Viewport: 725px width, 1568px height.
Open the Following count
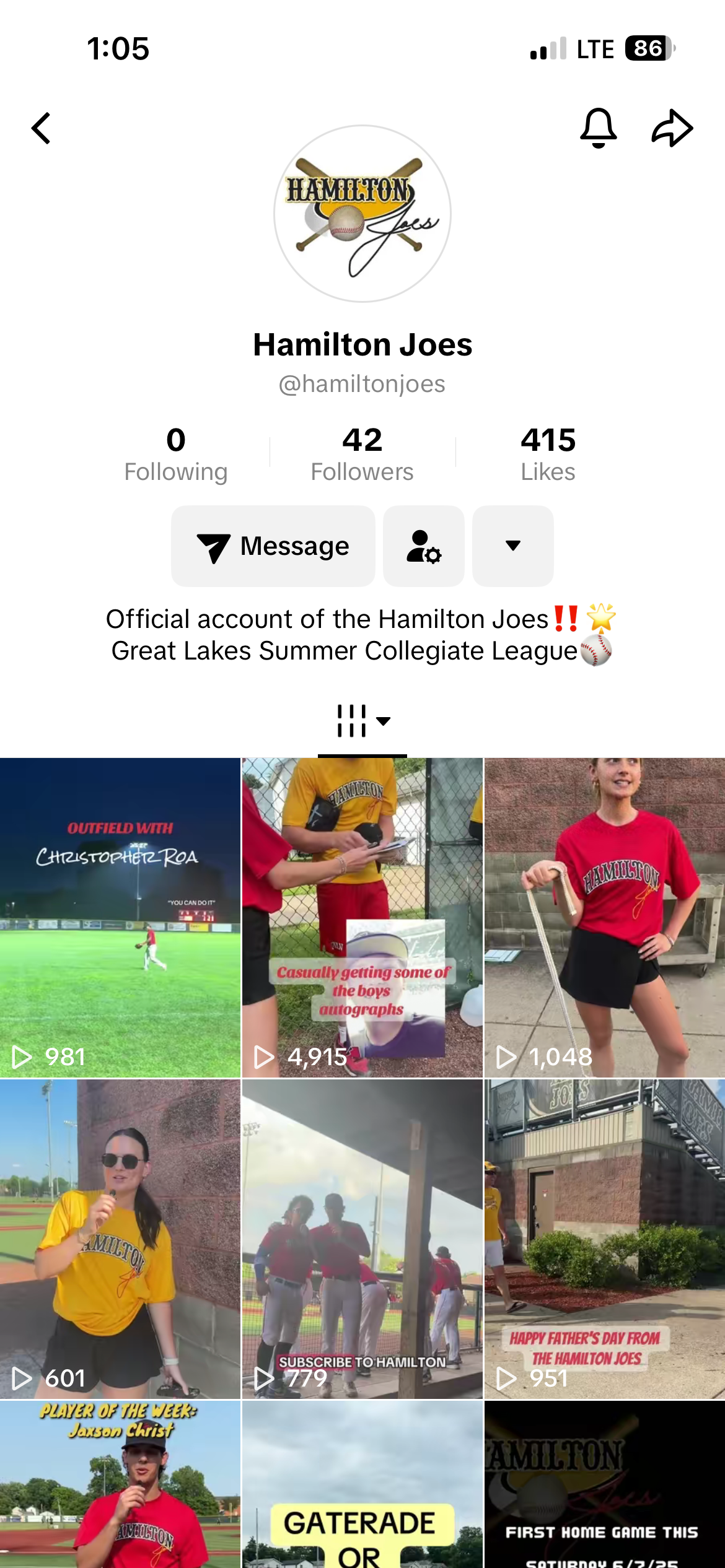176,454
